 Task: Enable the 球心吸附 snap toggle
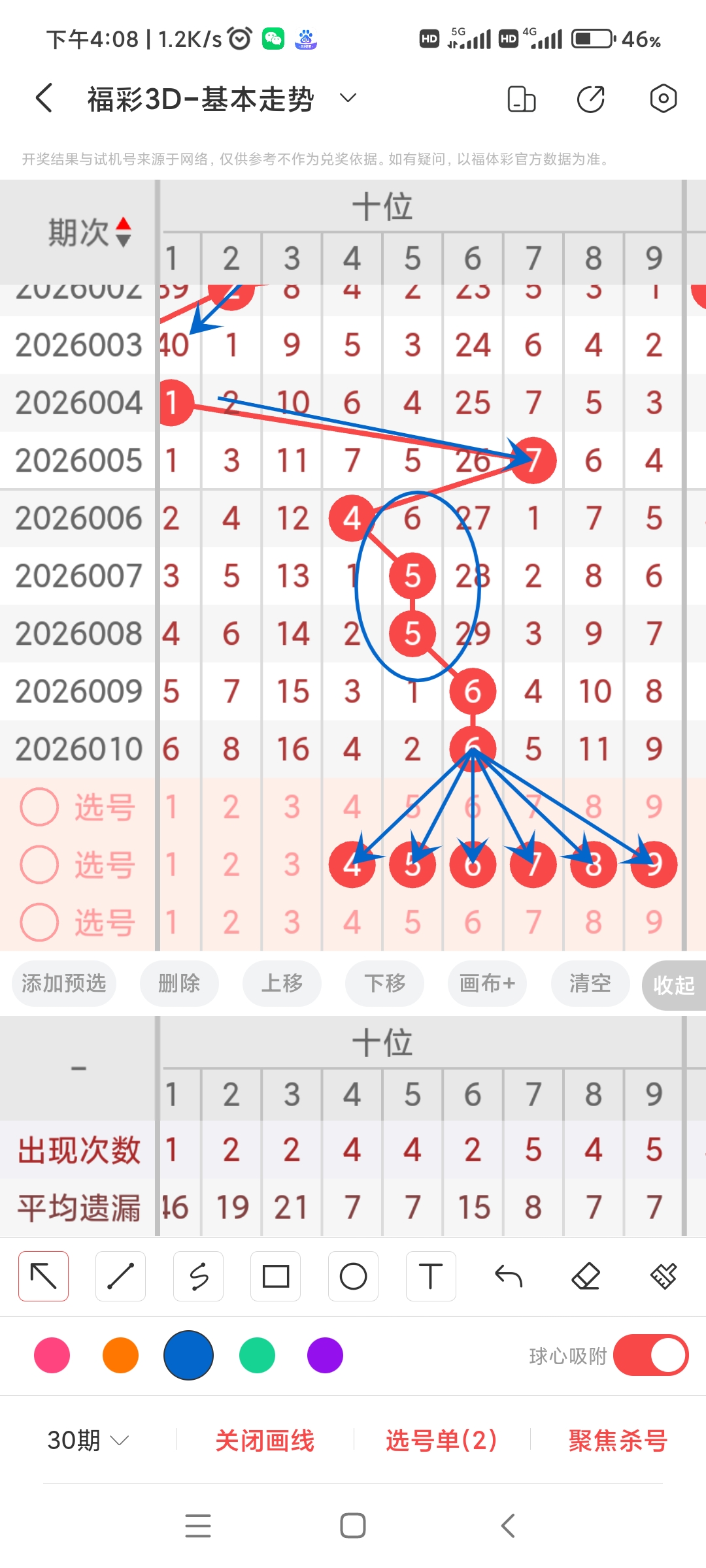(x=650, y=1356)
